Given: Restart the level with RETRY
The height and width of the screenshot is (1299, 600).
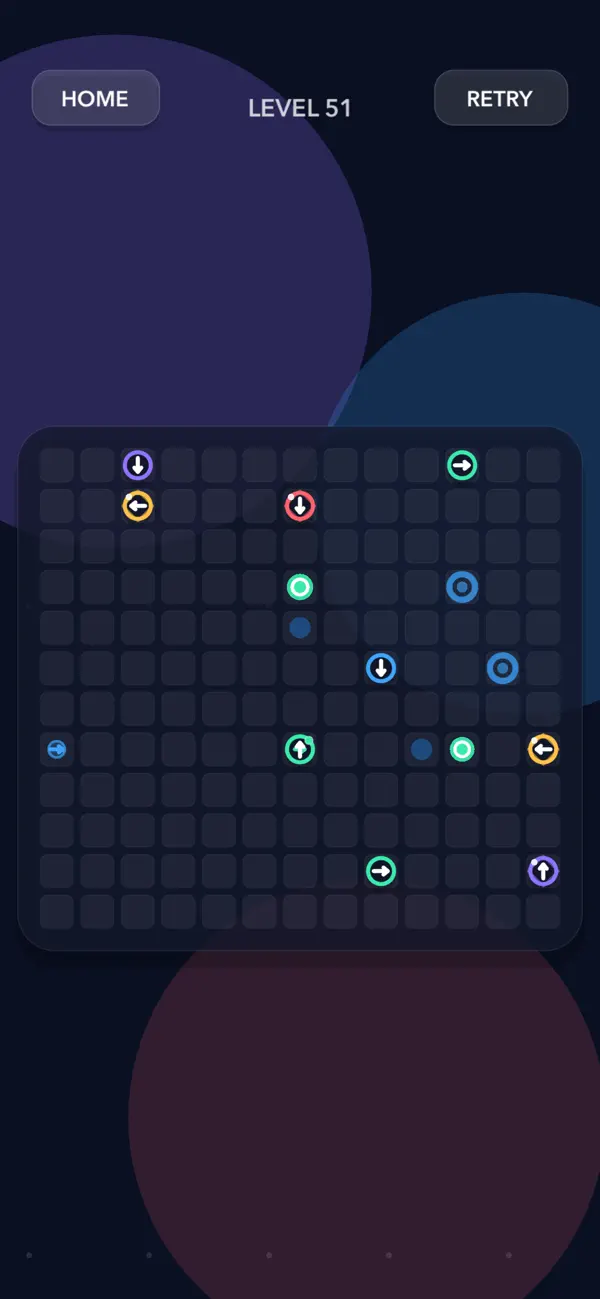Looking at the screenshot, I should tap(500, 98).
